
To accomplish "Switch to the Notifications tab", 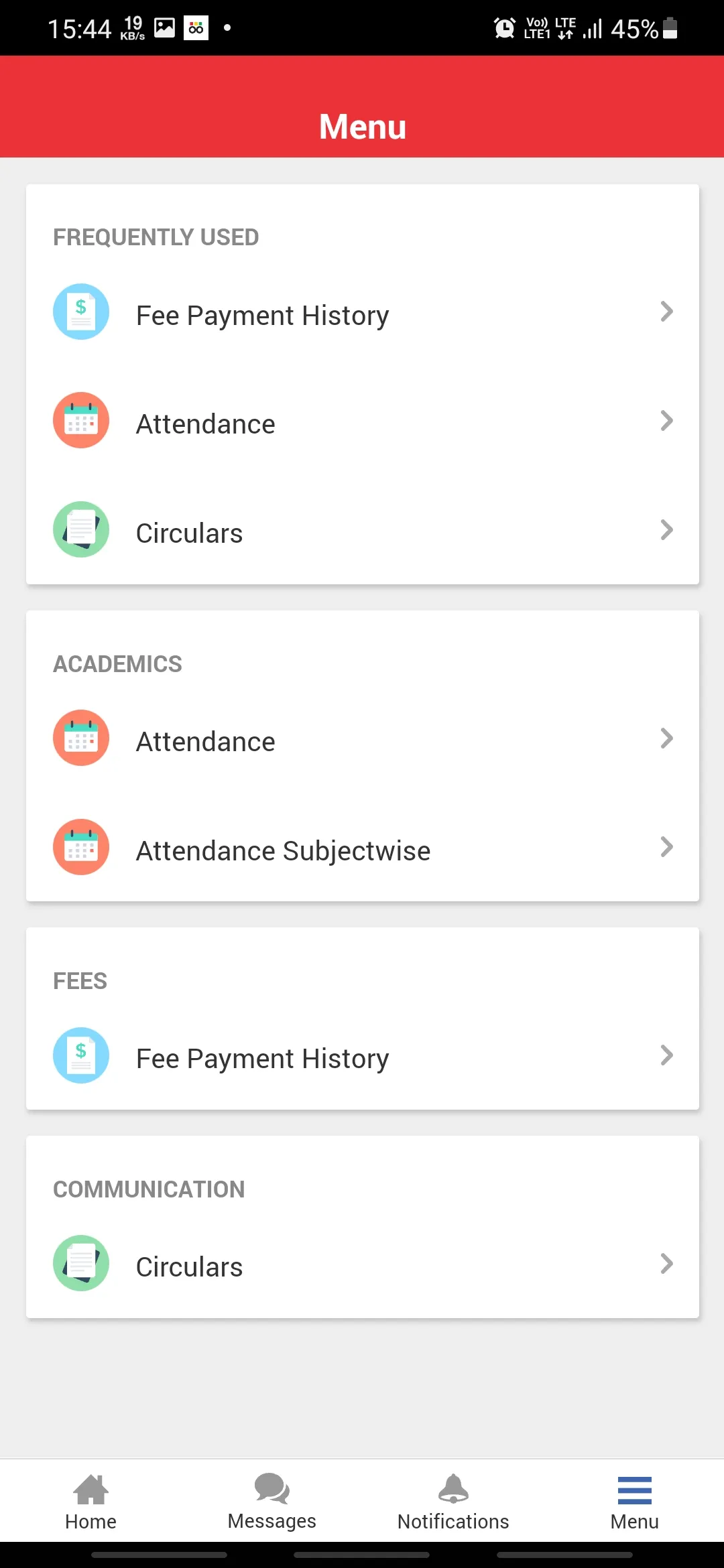I will coord(452,1504).
